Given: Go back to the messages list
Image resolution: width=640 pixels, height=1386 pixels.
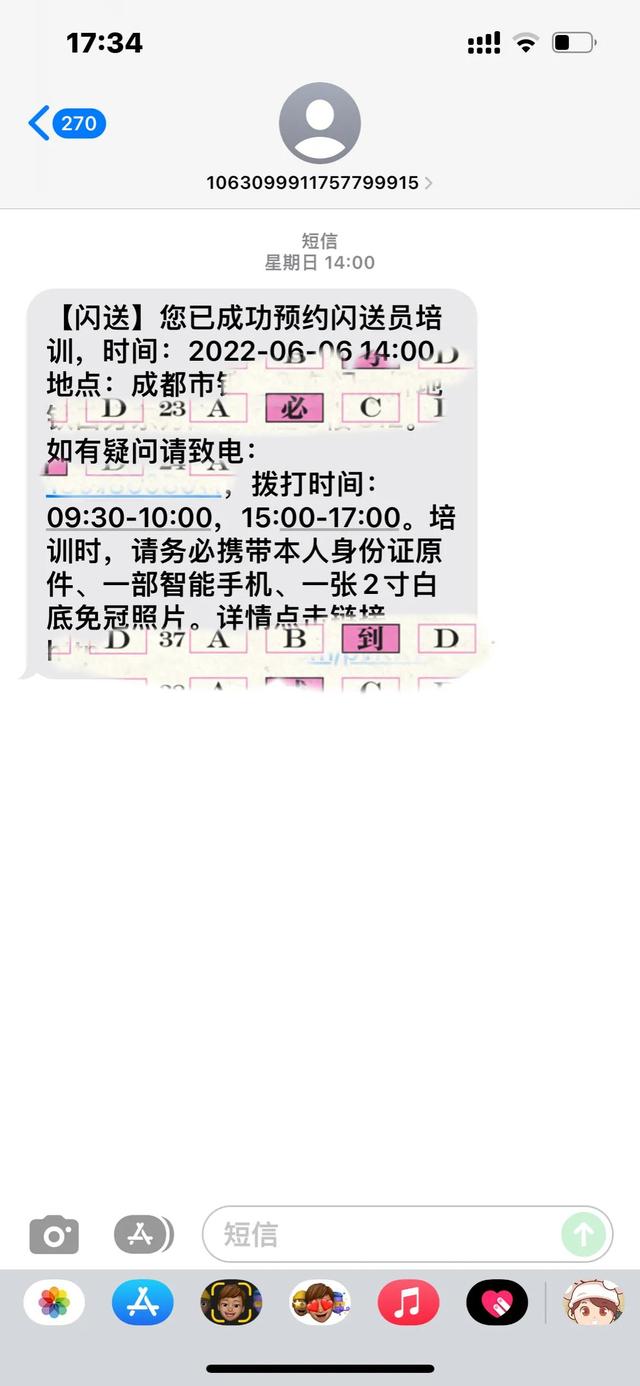Looking at the screenshot, I should (66, 123).
